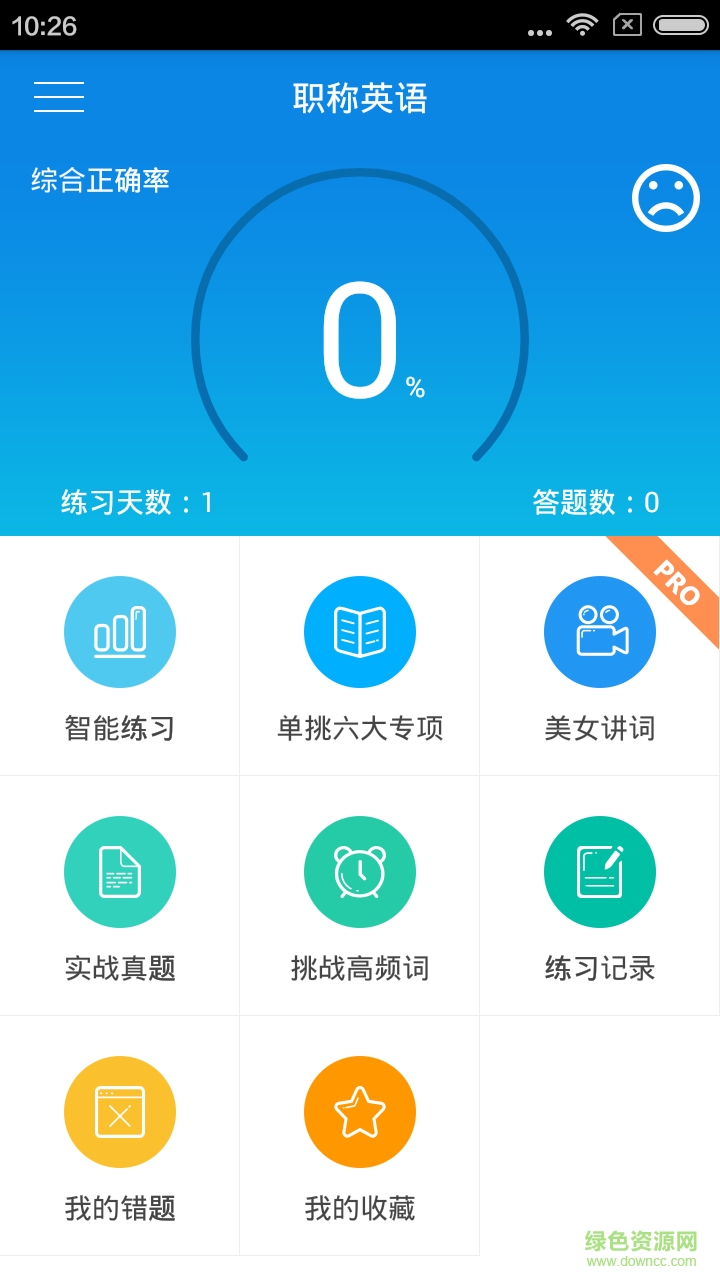Screen dimensions: 720x1280
Task: Open 练习记录 notes icon
Action: pyautogui.click(x=600, y=872)
